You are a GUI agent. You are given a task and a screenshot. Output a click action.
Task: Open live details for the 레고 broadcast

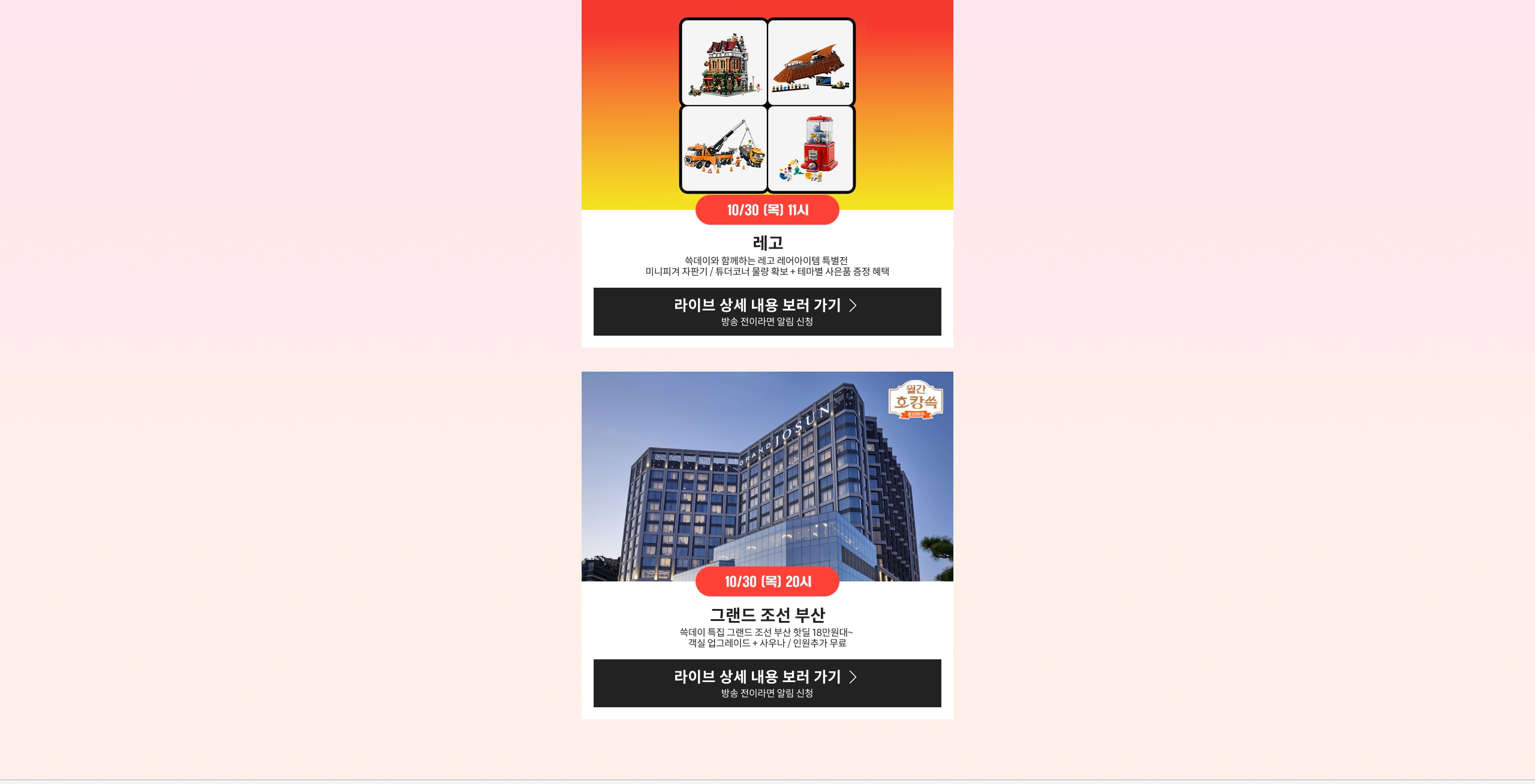[767, 312]
